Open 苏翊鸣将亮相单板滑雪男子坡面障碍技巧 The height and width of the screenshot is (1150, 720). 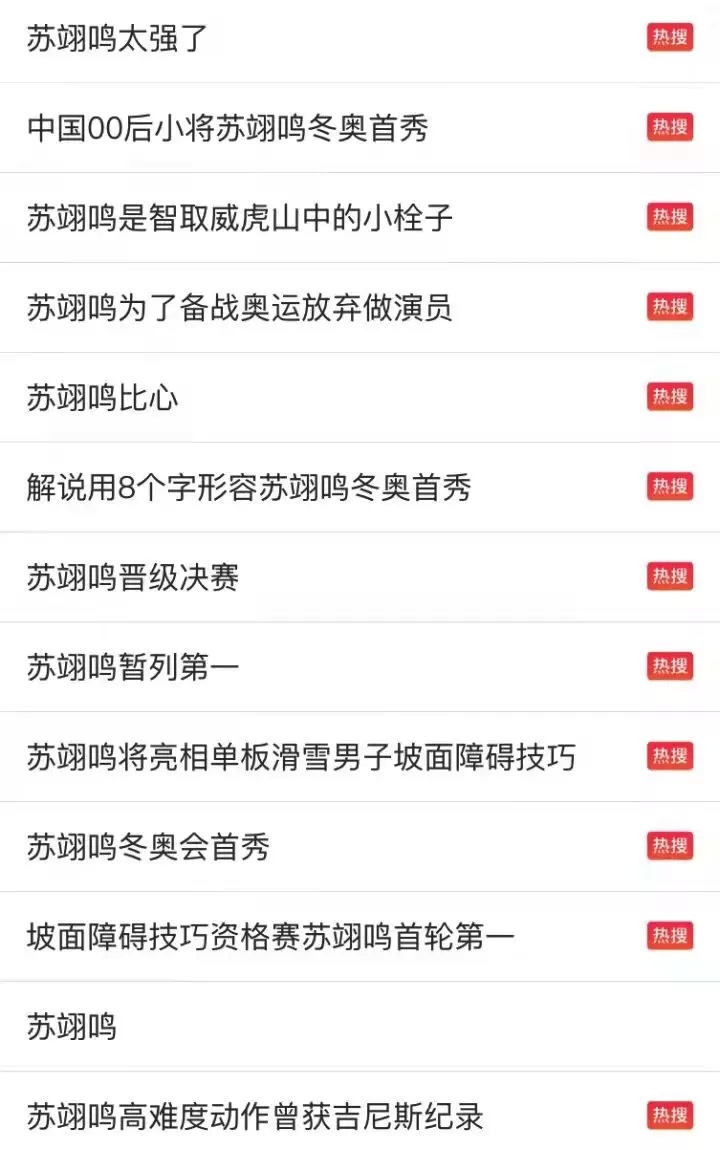[300, 757]
